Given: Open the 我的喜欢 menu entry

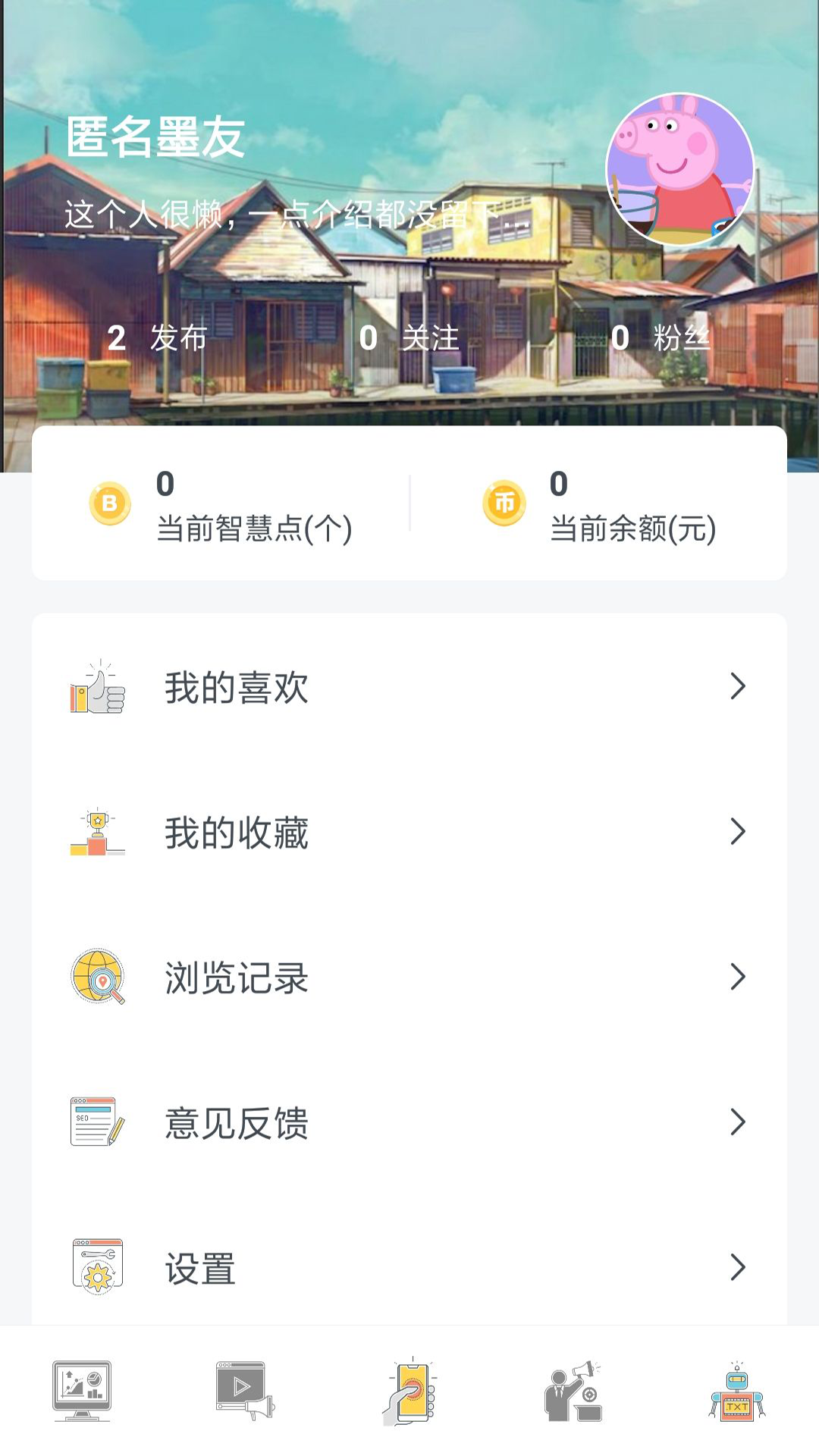Looking at the screenshot, I should coord(236,690).
